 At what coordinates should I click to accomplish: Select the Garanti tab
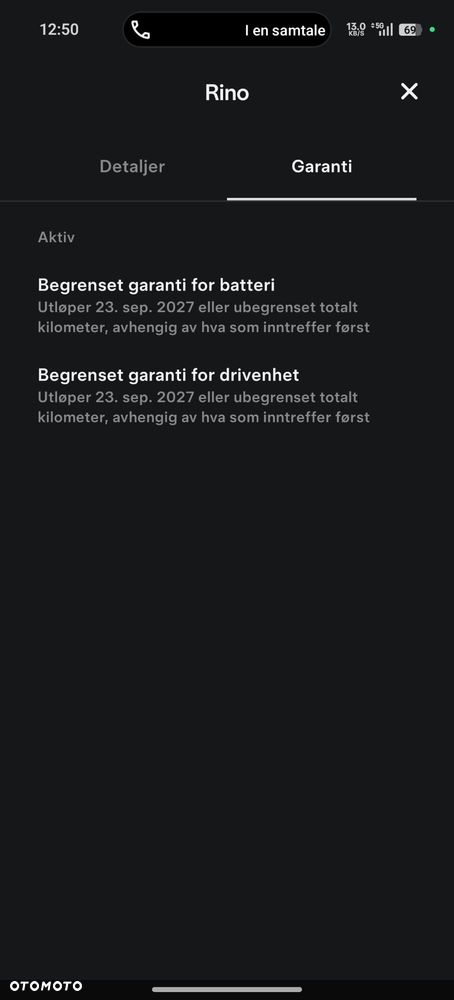click(x=321, y=166)
